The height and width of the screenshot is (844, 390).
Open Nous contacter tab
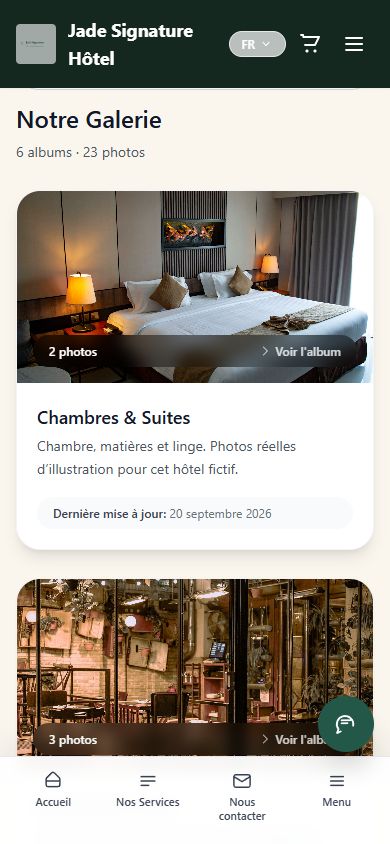[x=242, y=797]
